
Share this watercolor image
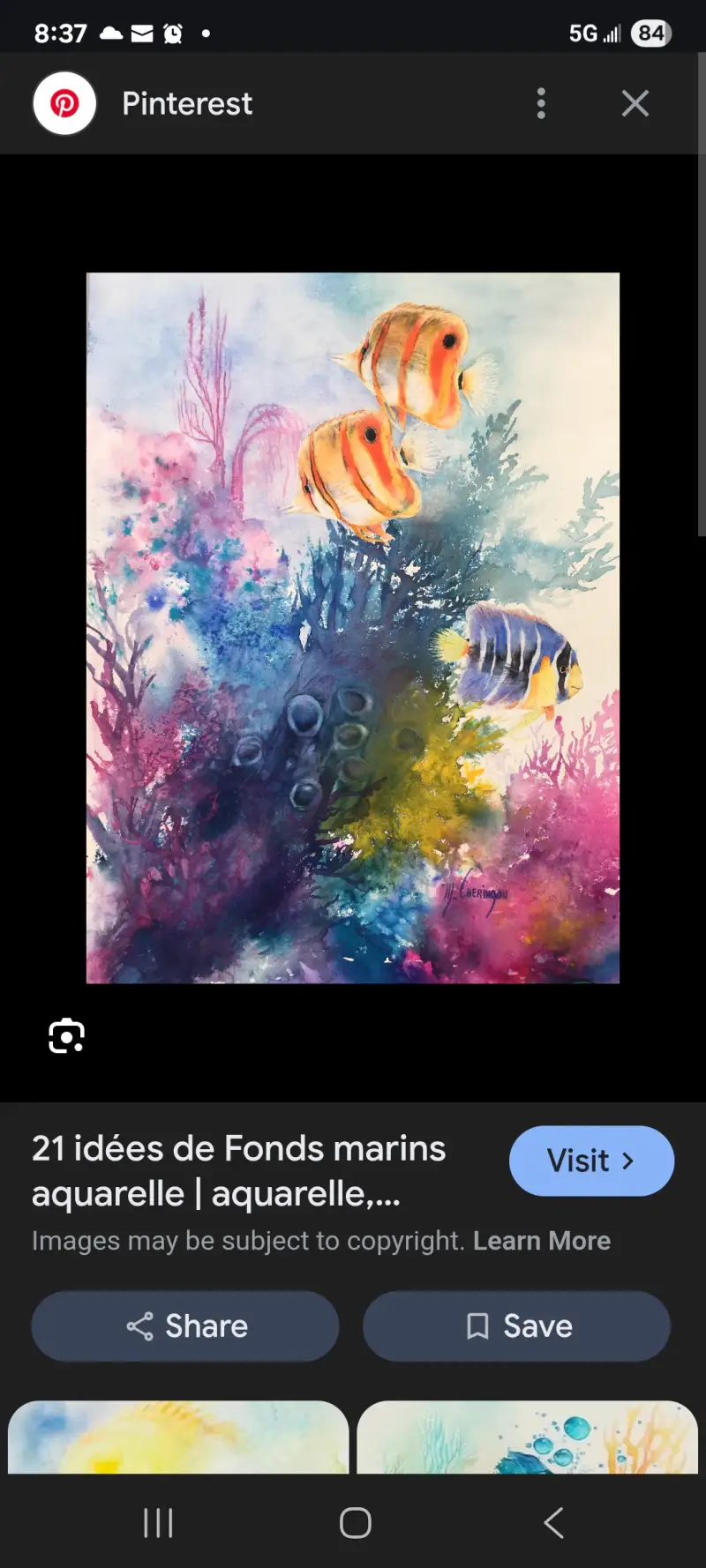[185, 1326]
